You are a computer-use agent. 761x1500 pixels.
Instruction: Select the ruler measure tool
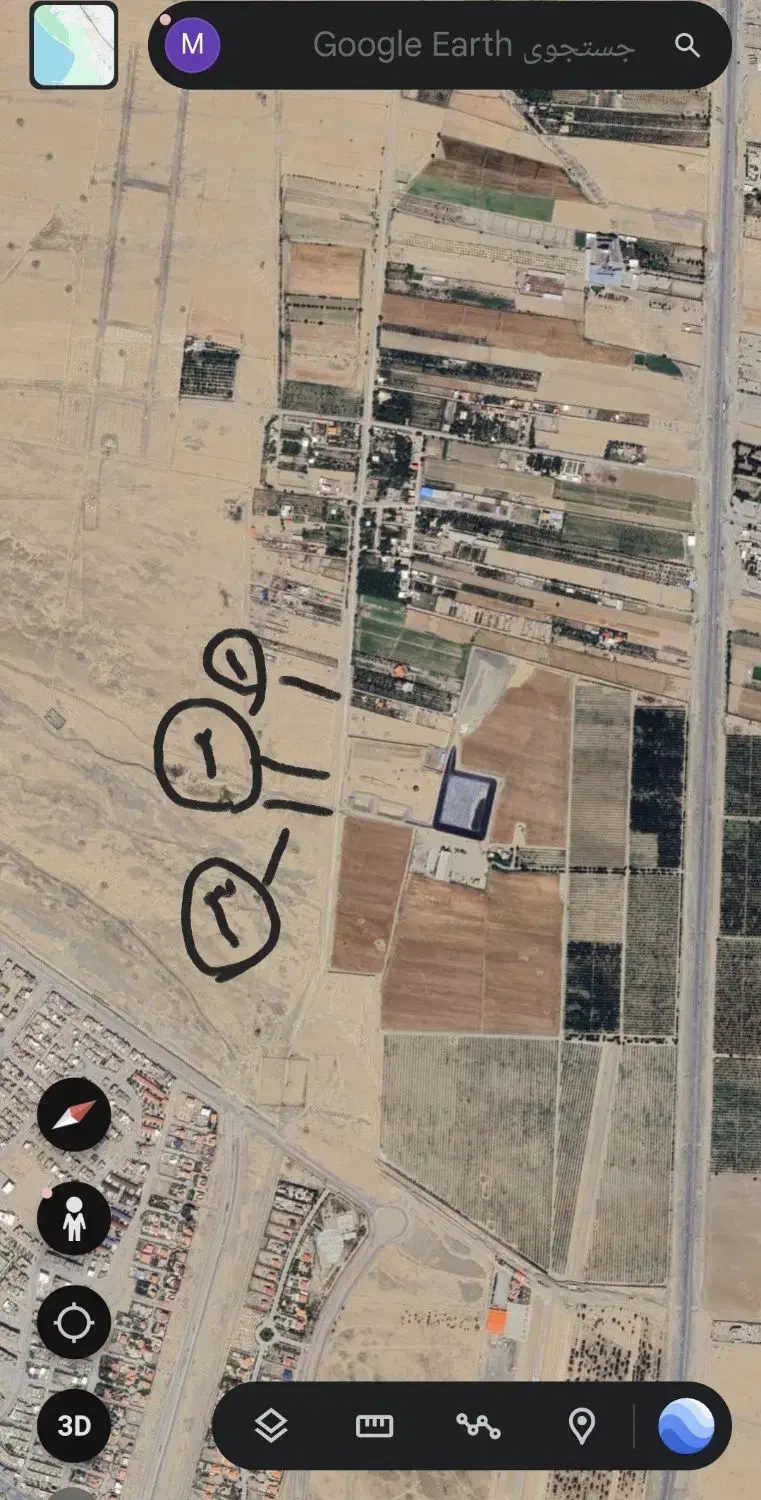[374, 1426]
